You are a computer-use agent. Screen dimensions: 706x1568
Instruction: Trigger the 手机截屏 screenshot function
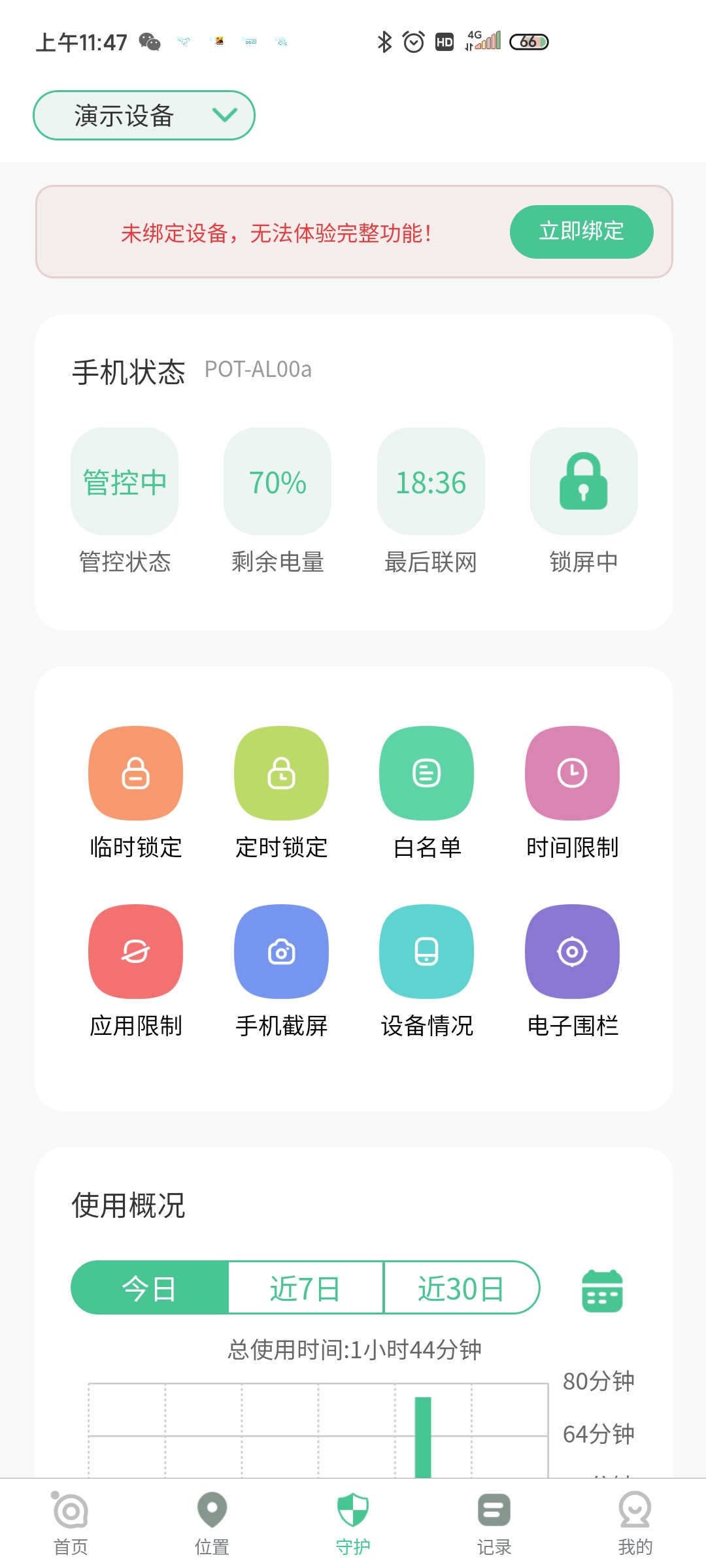(281, 952)
